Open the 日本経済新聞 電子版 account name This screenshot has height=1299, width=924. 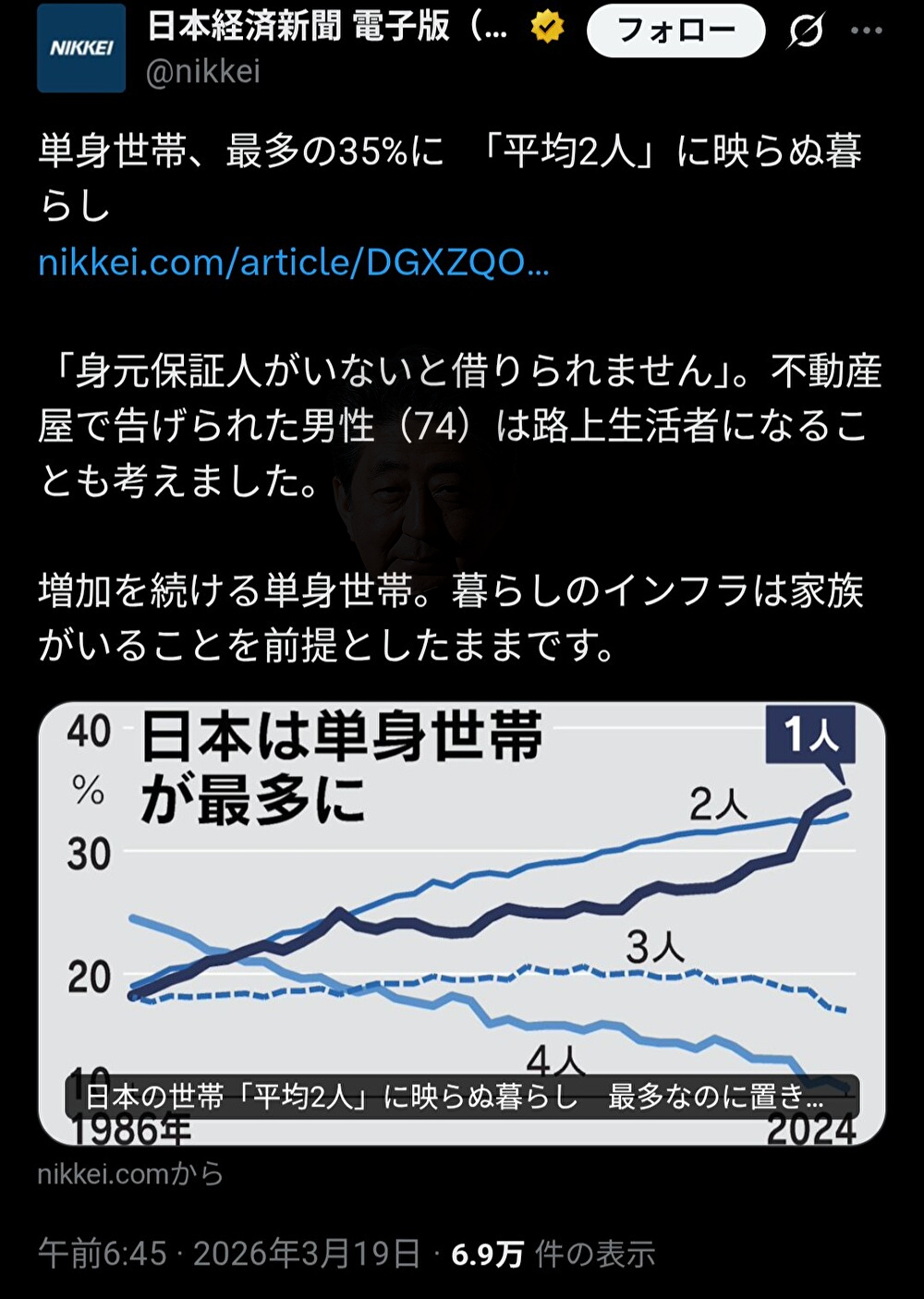(x=328, y=27)
